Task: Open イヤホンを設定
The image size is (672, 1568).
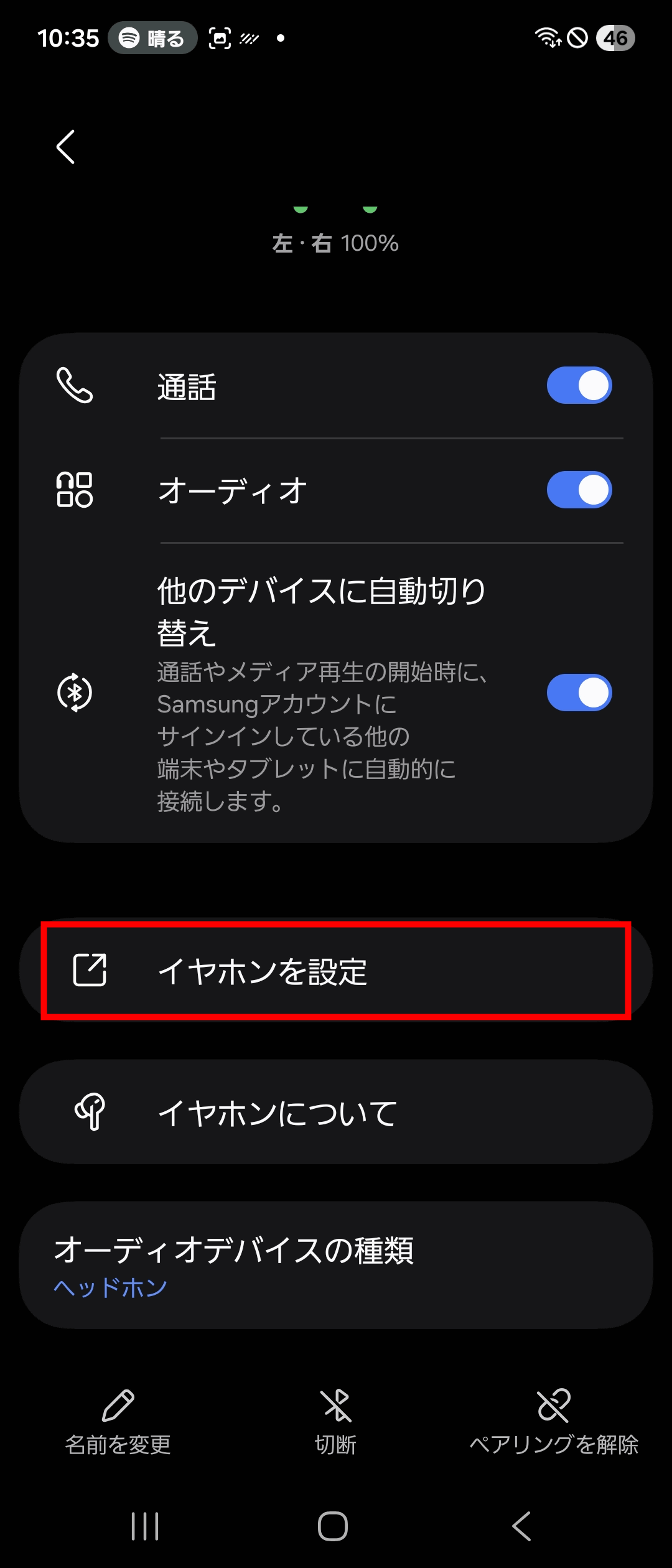Action: [x=336, y=971]
